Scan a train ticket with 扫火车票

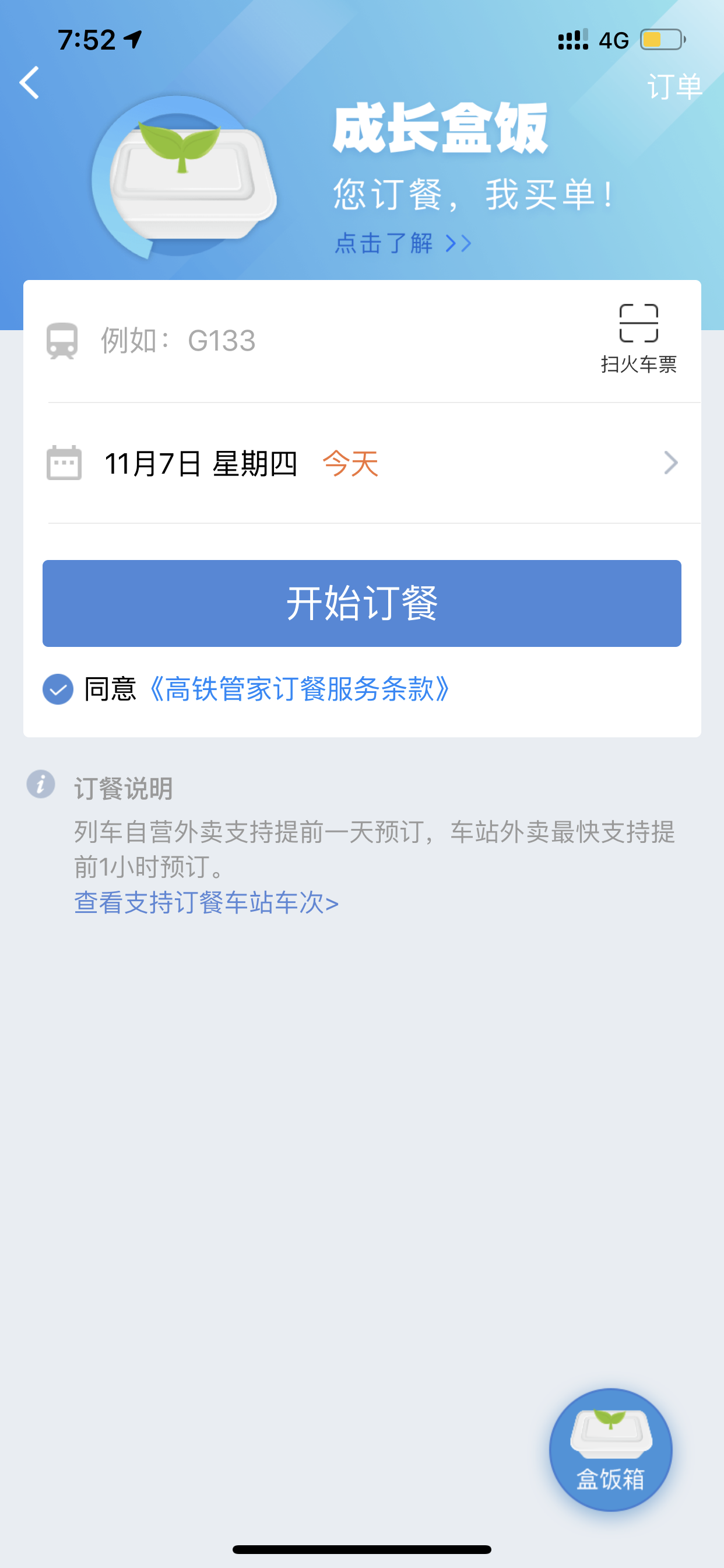click(638, 339)
